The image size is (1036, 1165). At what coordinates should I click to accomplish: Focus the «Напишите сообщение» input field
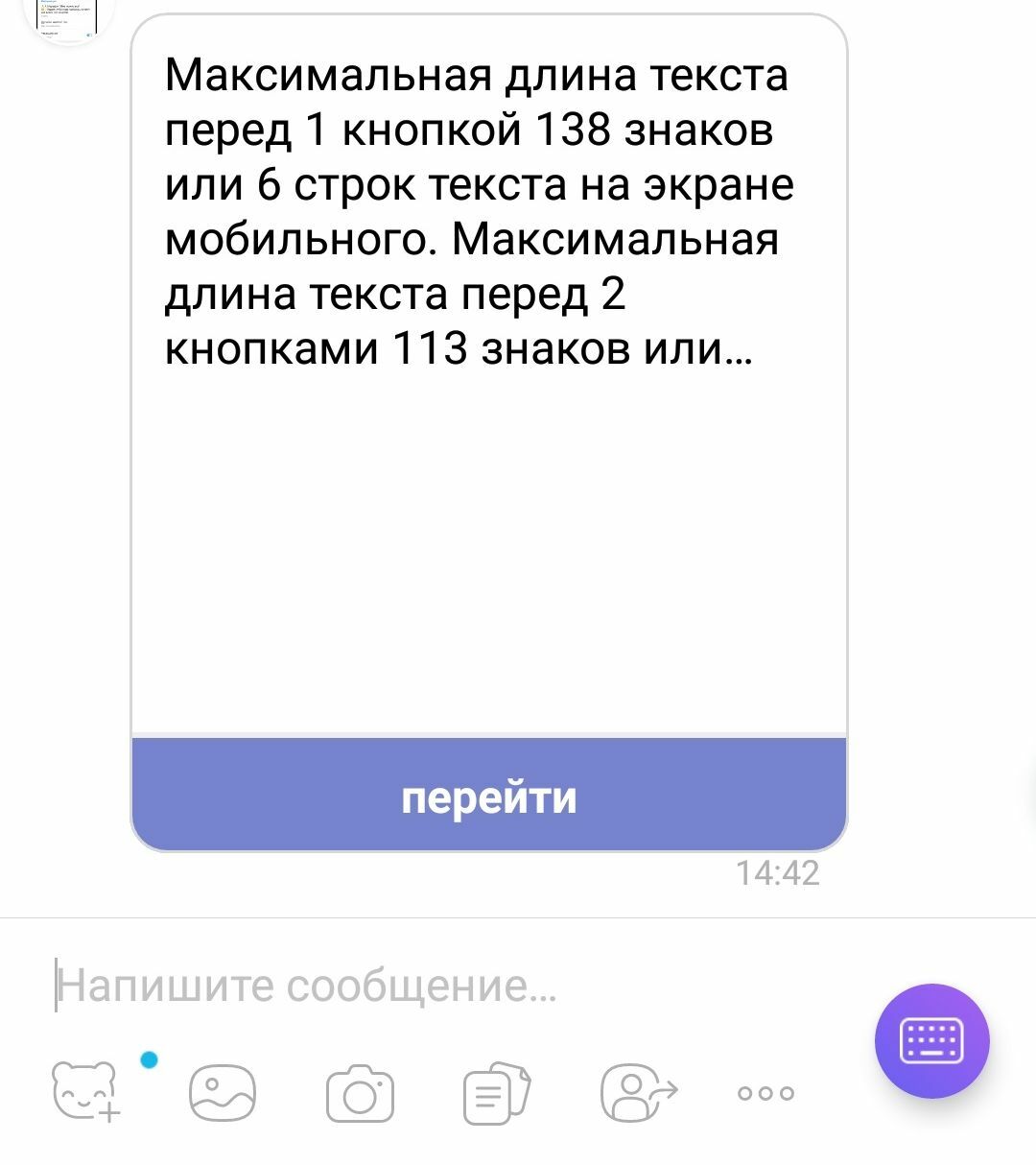[432, 987]
